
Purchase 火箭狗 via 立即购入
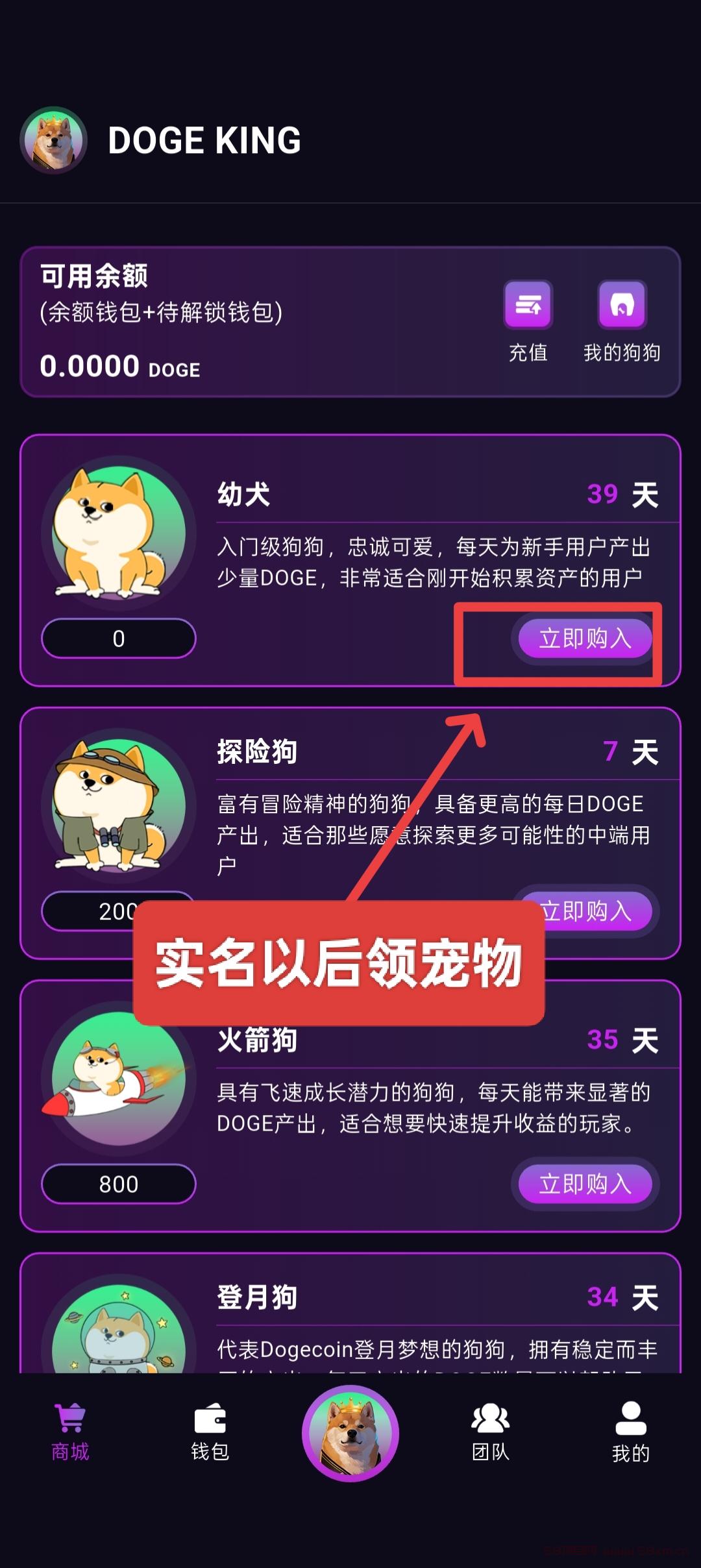(585, 1184)
